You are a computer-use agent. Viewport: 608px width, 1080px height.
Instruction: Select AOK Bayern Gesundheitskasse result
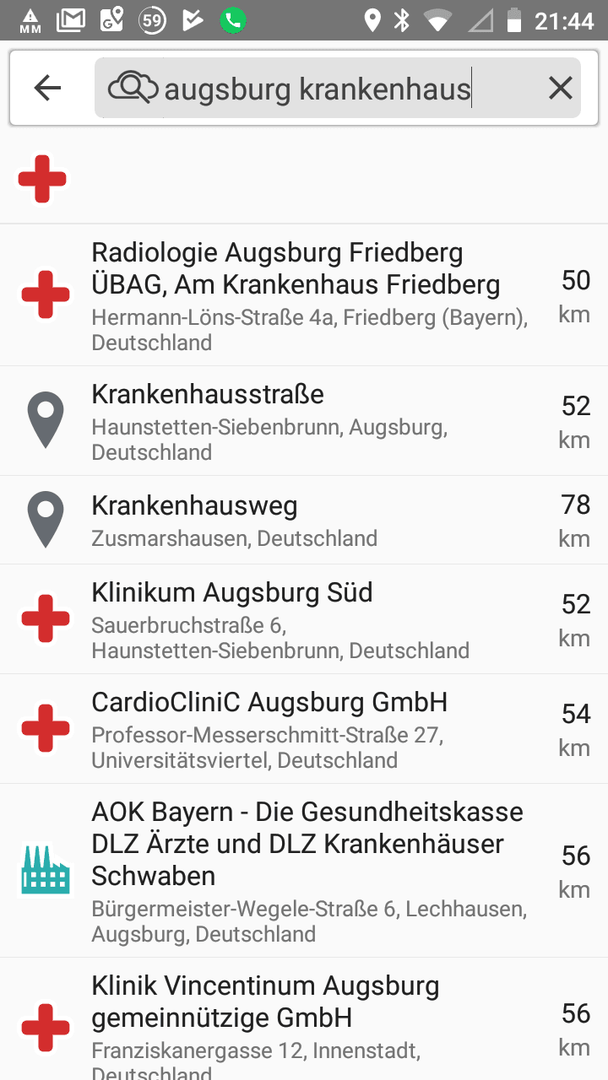pos(304,871)
